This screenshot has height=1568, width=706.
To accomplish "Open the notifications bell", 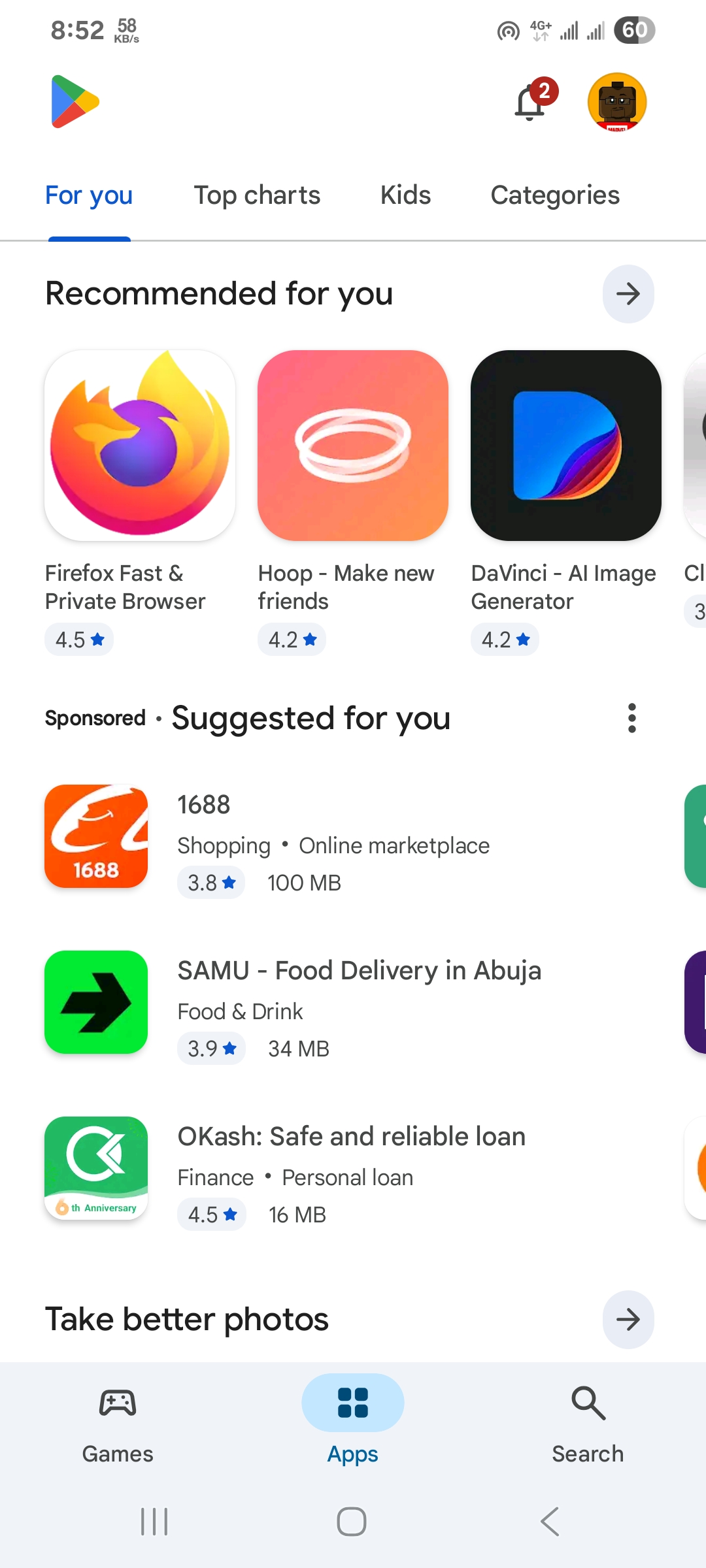I will [x=531, y=103].
